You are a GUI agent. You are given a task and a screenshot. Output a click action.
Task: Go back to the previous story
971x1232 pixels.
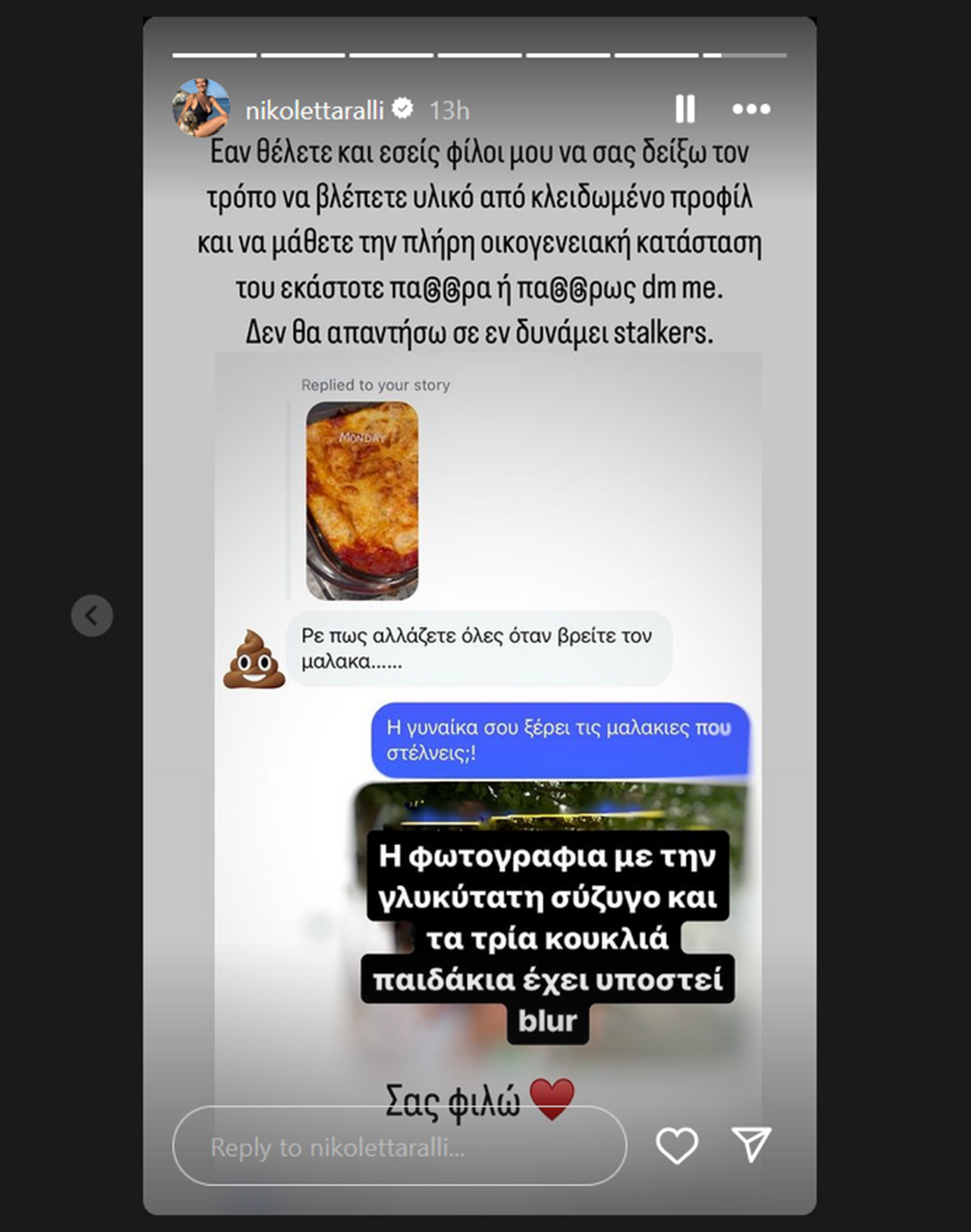tap(92, 615)
